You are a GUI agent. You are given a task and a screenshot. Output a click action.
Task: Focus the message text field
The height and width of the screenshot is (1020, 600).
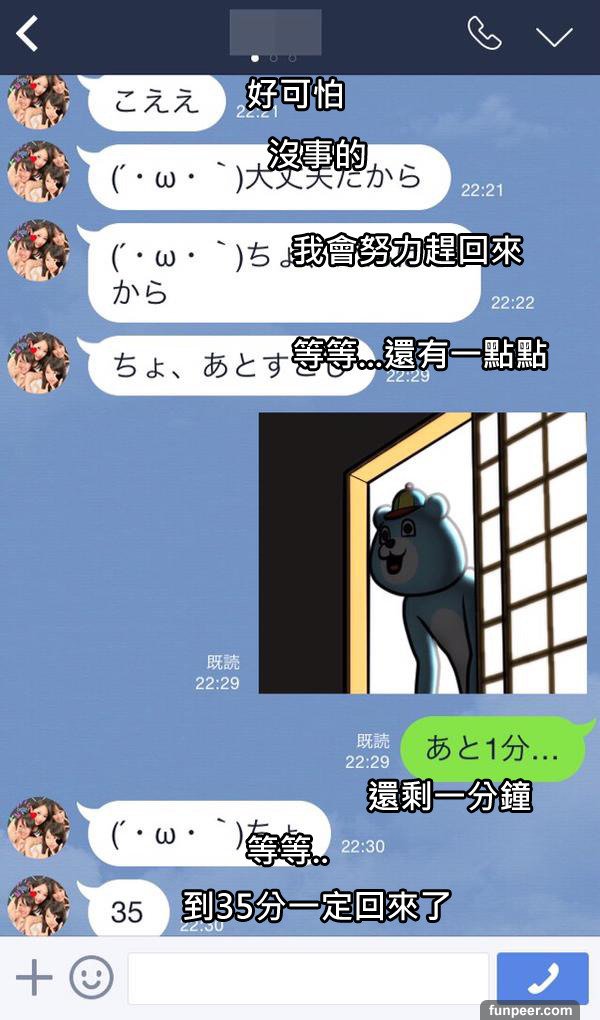coord(308,977)
